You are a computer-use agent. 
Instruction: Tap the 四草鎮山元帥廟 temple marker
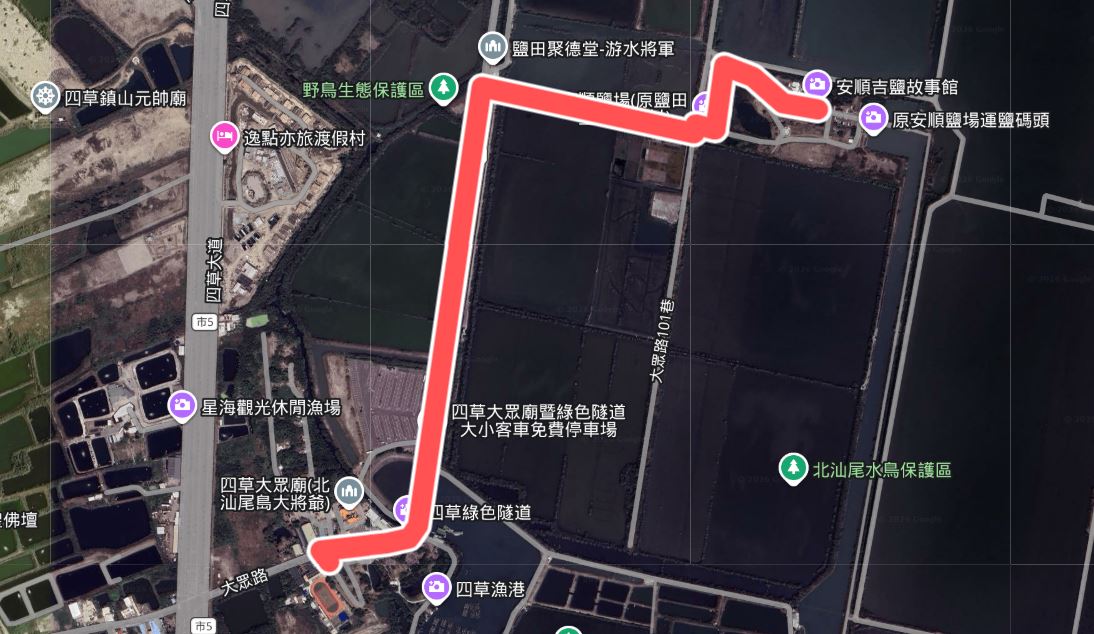[44, 97]
